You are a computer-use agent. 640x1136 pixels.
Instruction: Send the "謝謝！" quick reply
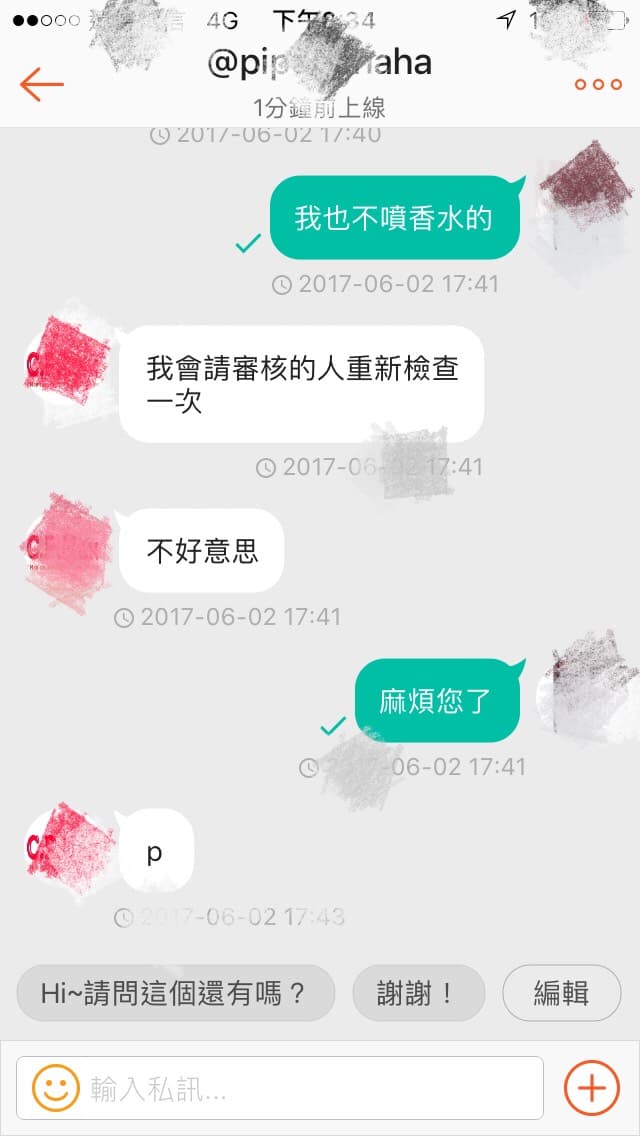coord(418,993)
